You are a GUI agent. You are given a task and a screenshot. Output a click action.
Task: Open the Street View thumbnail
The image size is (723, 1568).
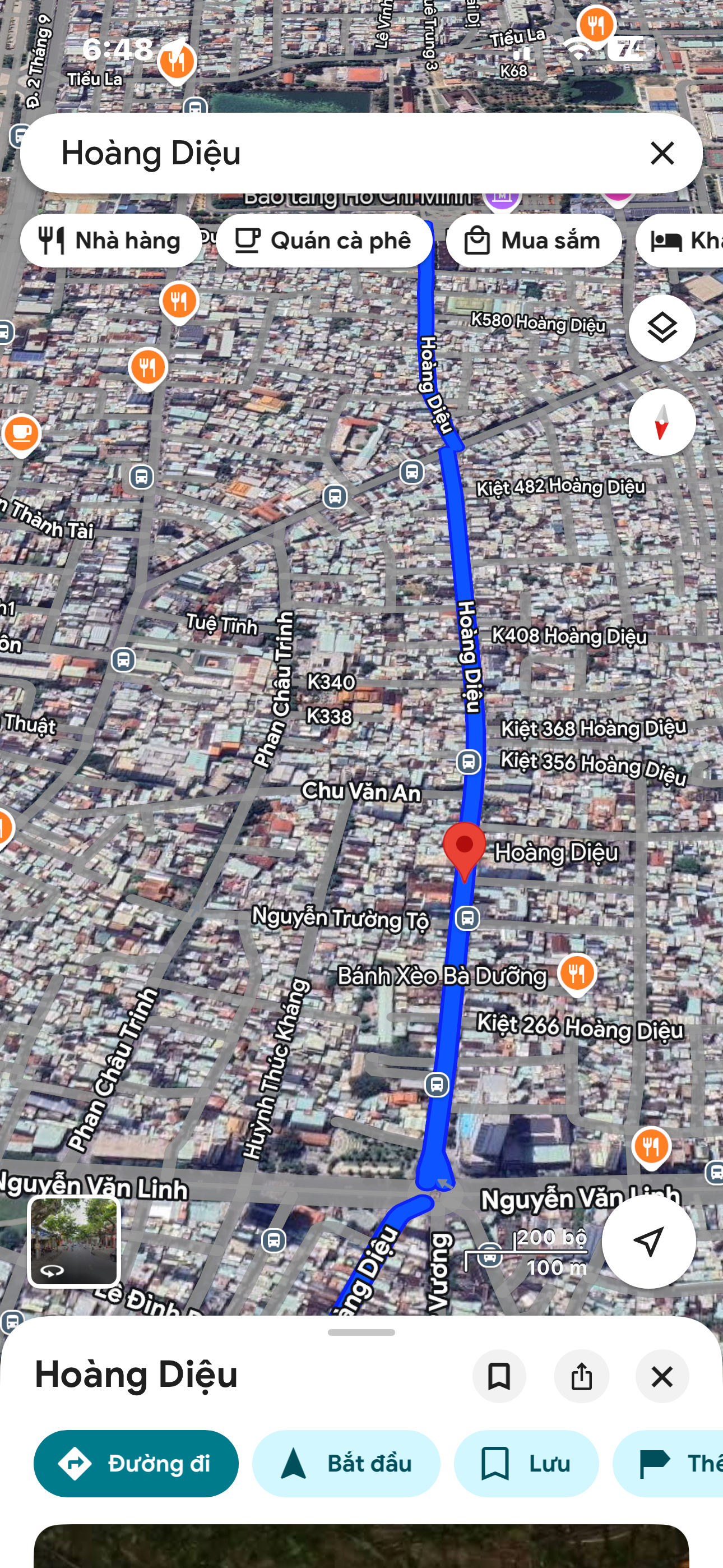click(x=74, y=1242)
